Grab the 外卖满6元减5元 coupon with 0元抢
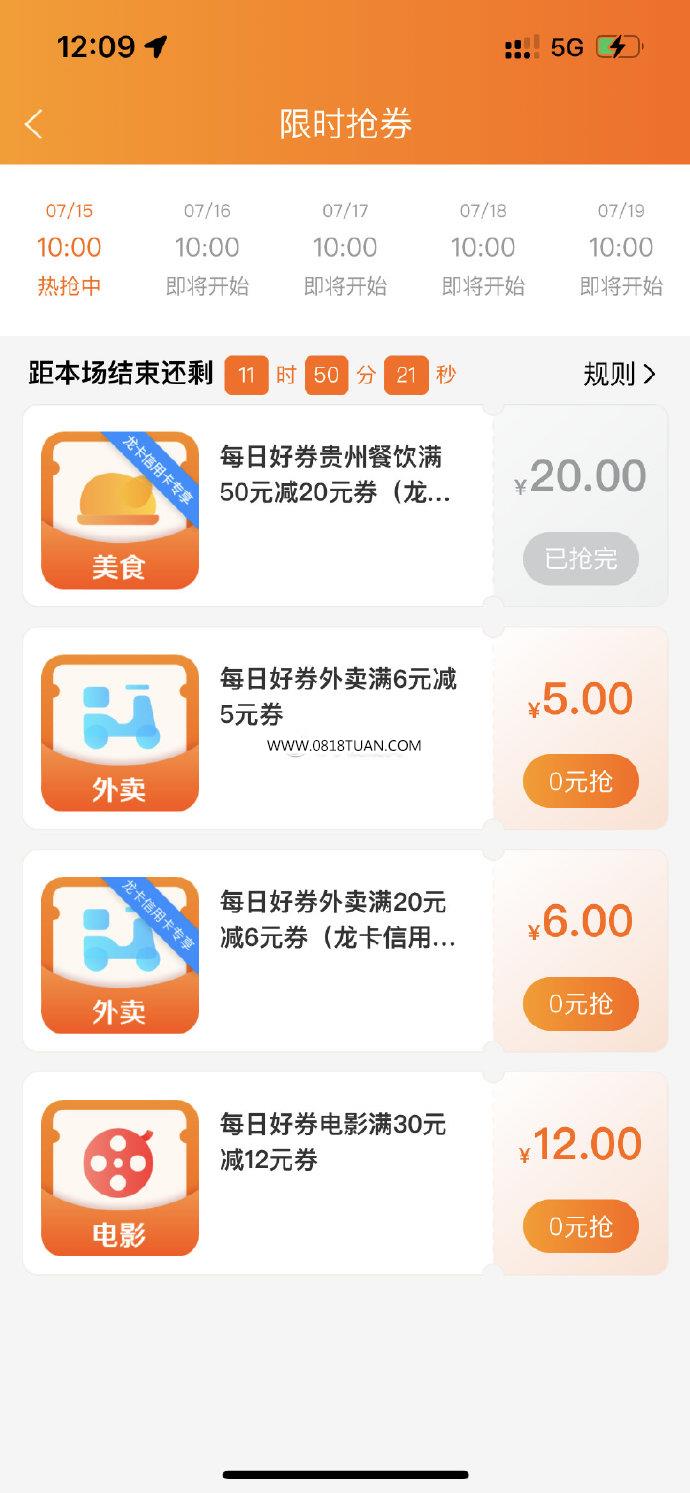 point(581,781)
